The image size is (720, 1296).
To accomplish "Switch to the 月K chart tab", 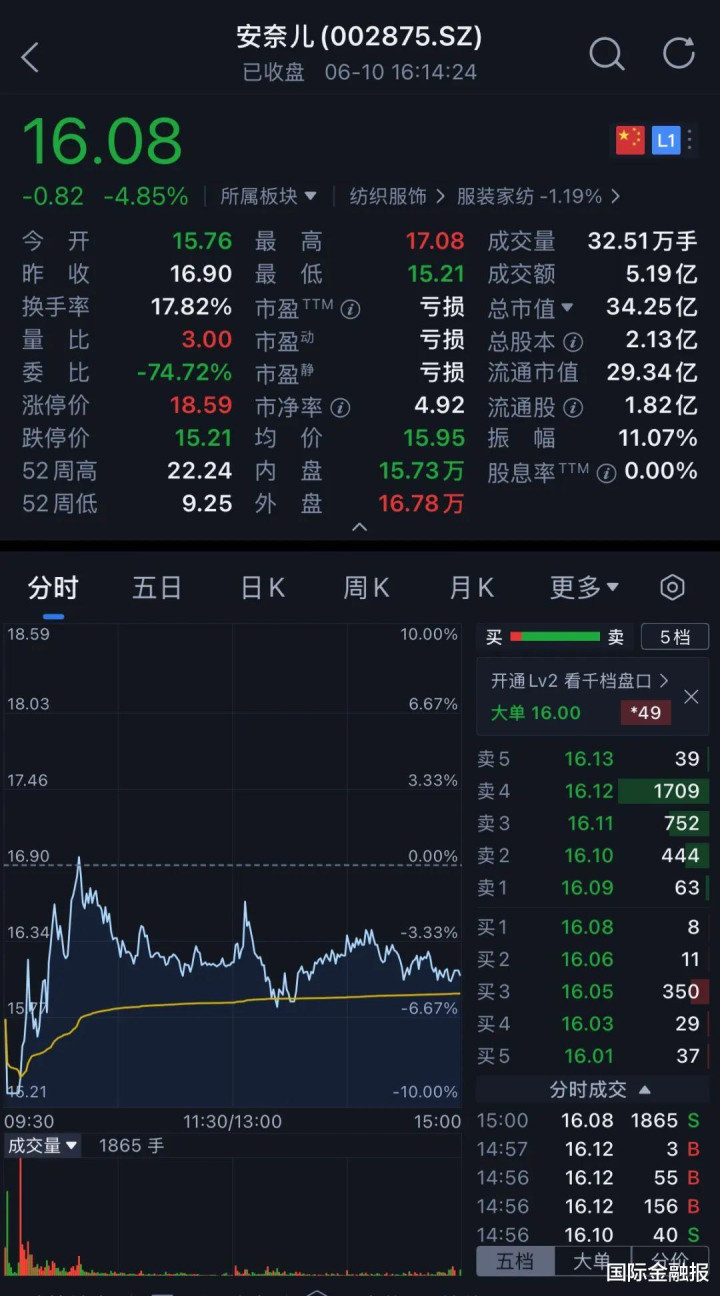I will point(471,588).
